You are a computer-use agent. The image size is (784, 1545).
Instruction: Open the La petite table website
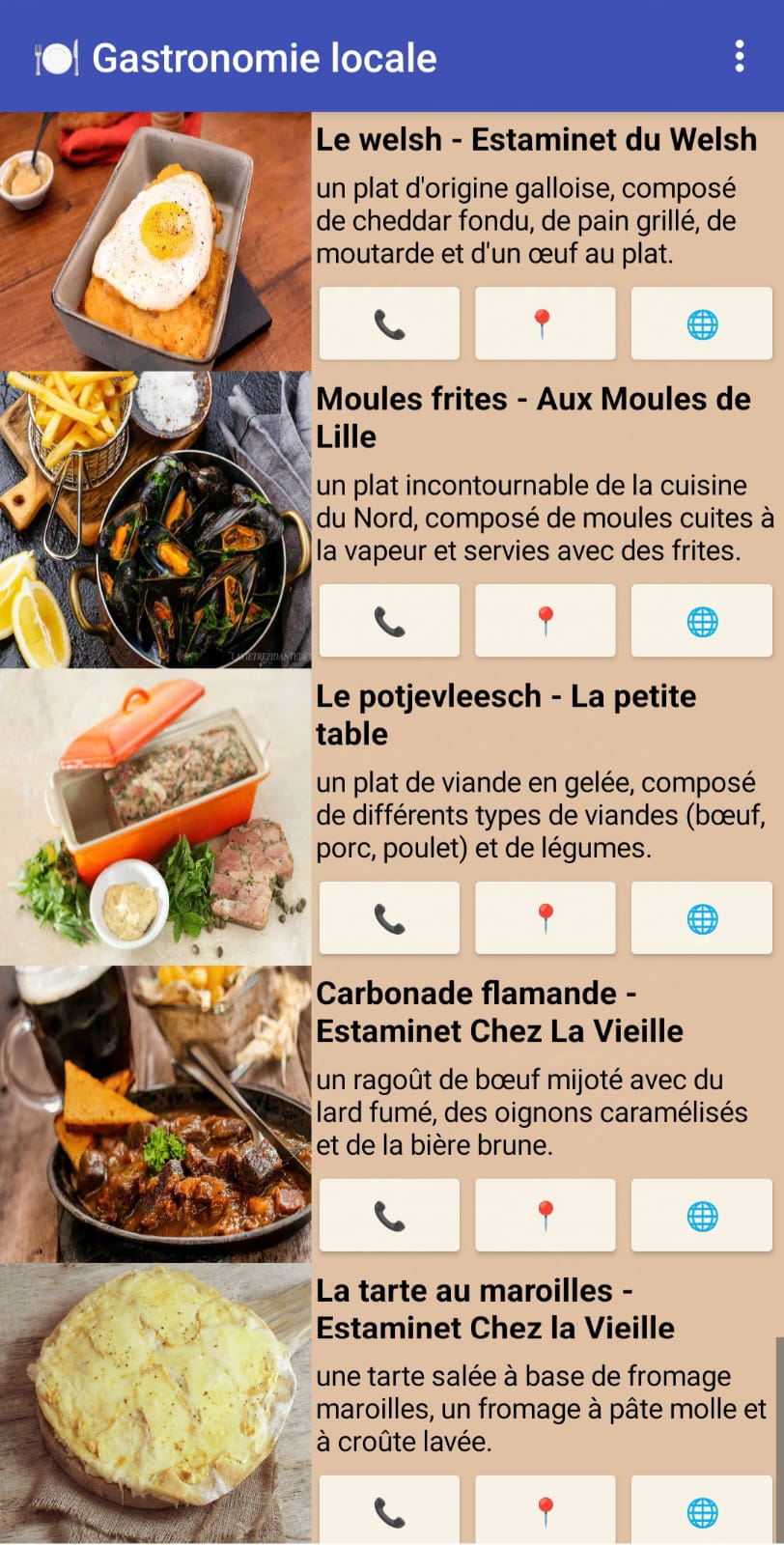tap(702, 918)
